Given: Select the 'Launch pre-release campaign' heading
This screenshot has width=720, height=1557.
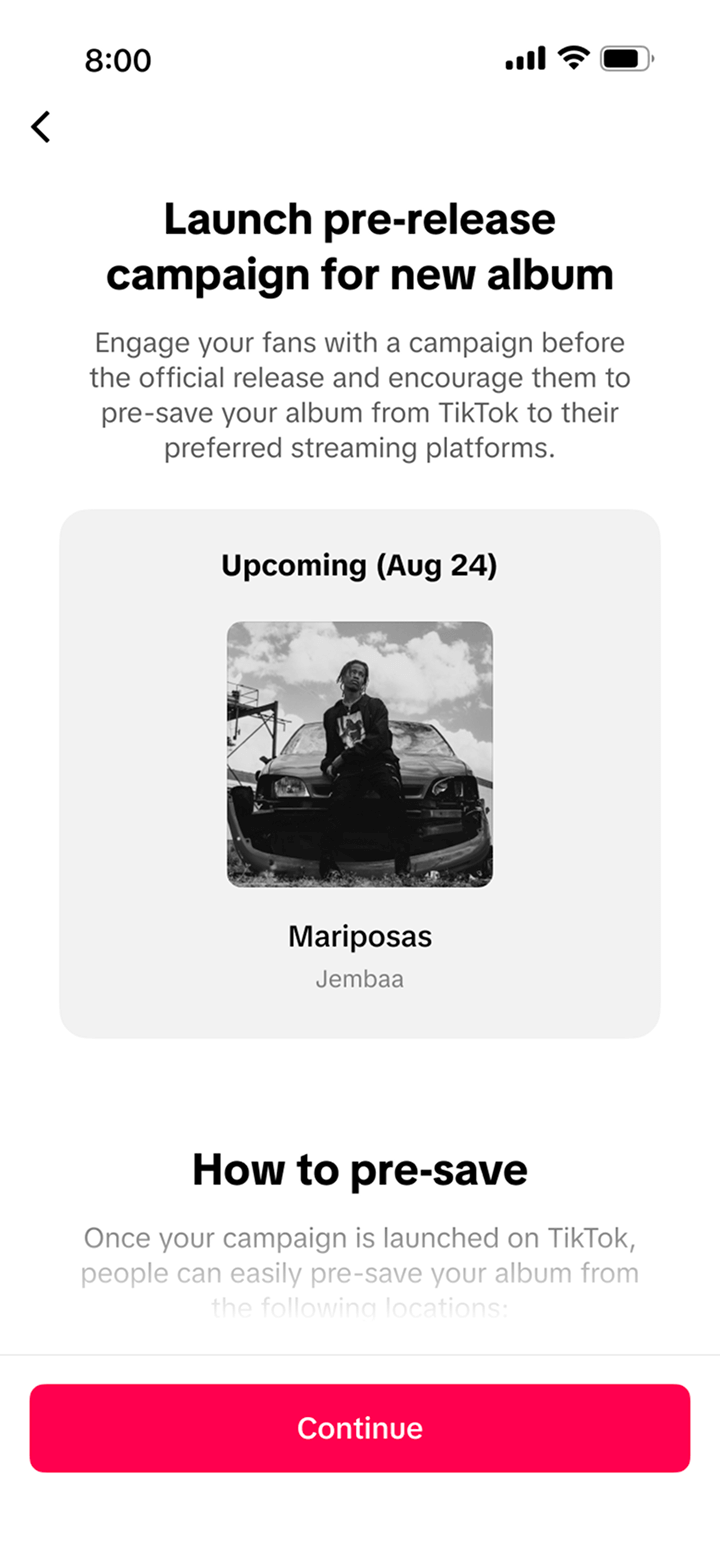Looking at the screenshot, I should coord(359,246).
